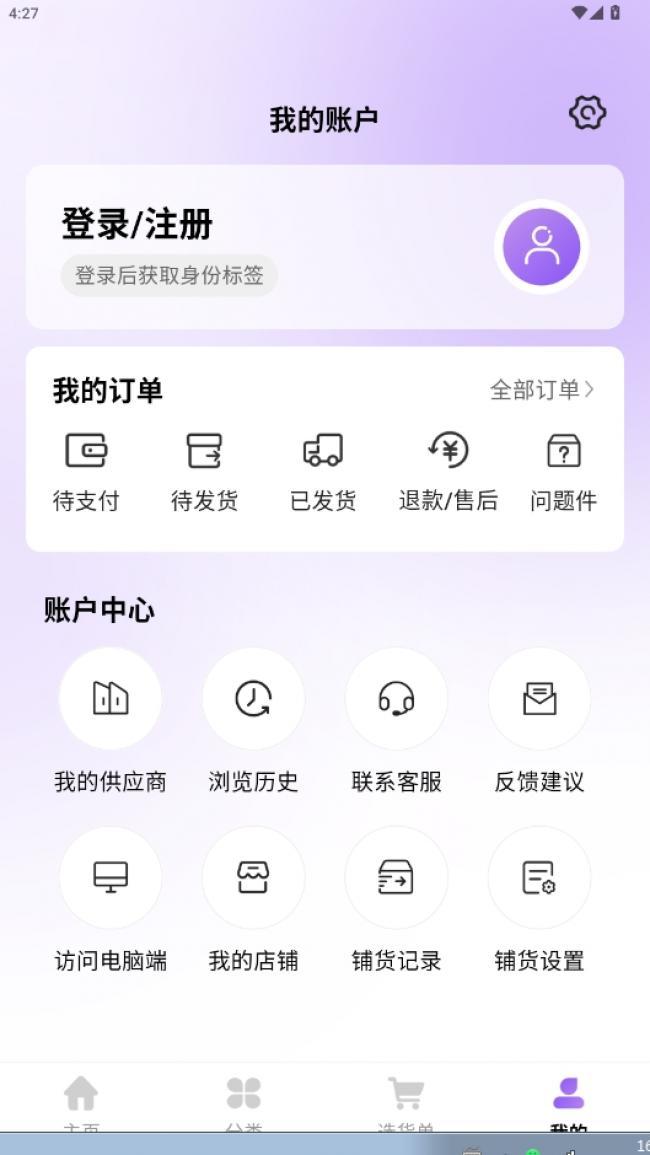Open the settings gear icon
This screenshot has height=1155, width=650.
click(x=587, y=113)
